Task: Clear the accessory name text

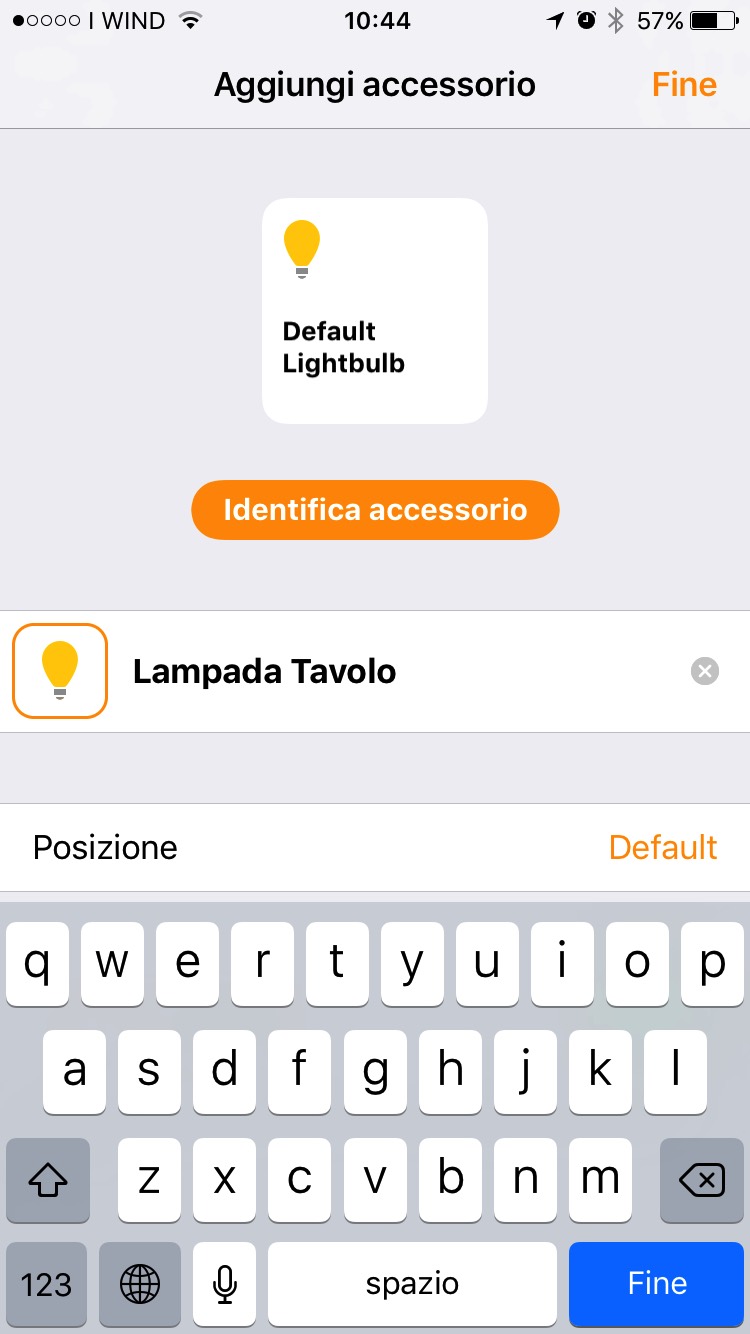Action: coord(705,672)
